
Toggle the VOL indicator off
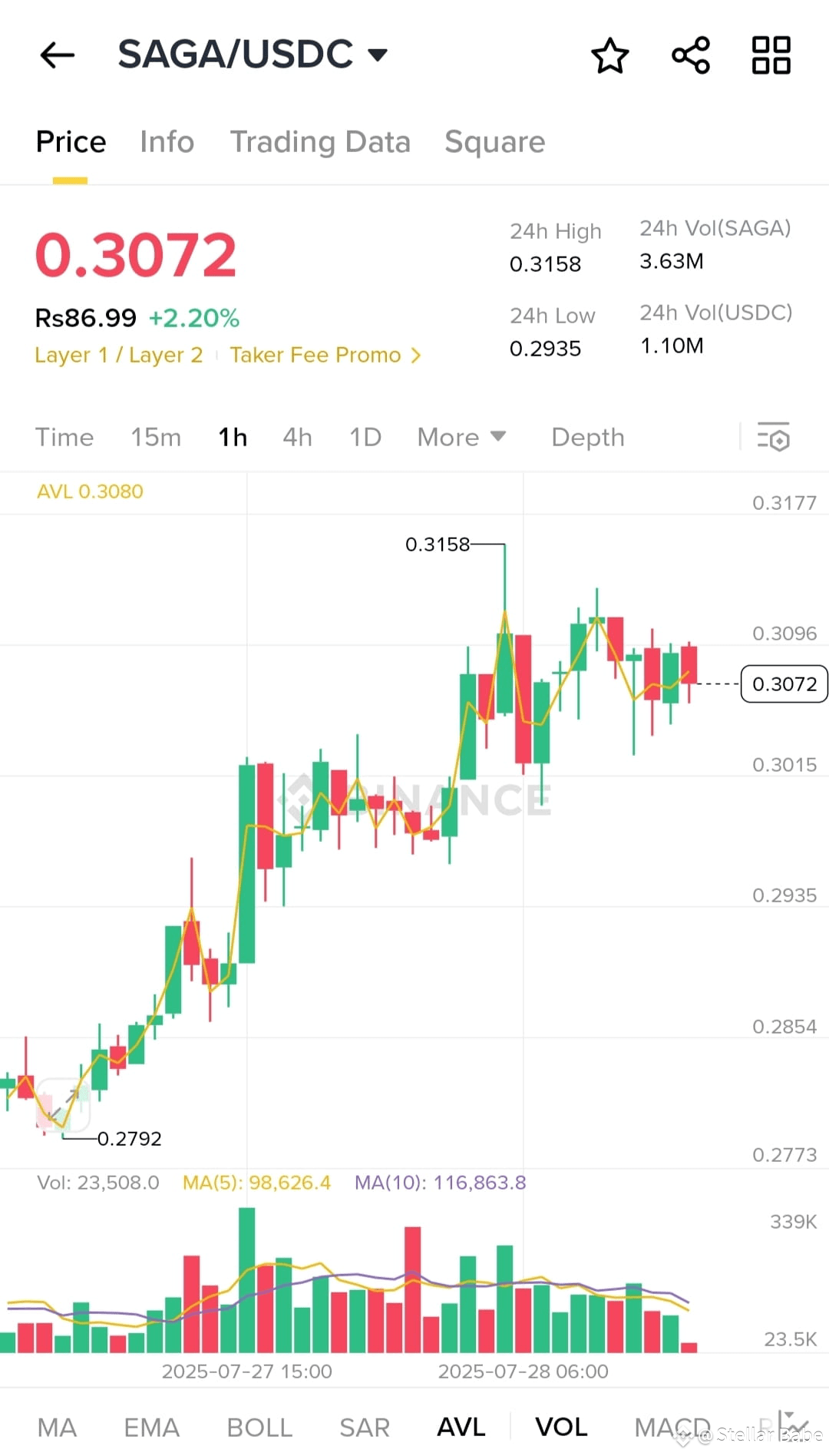coord(561,1426)
